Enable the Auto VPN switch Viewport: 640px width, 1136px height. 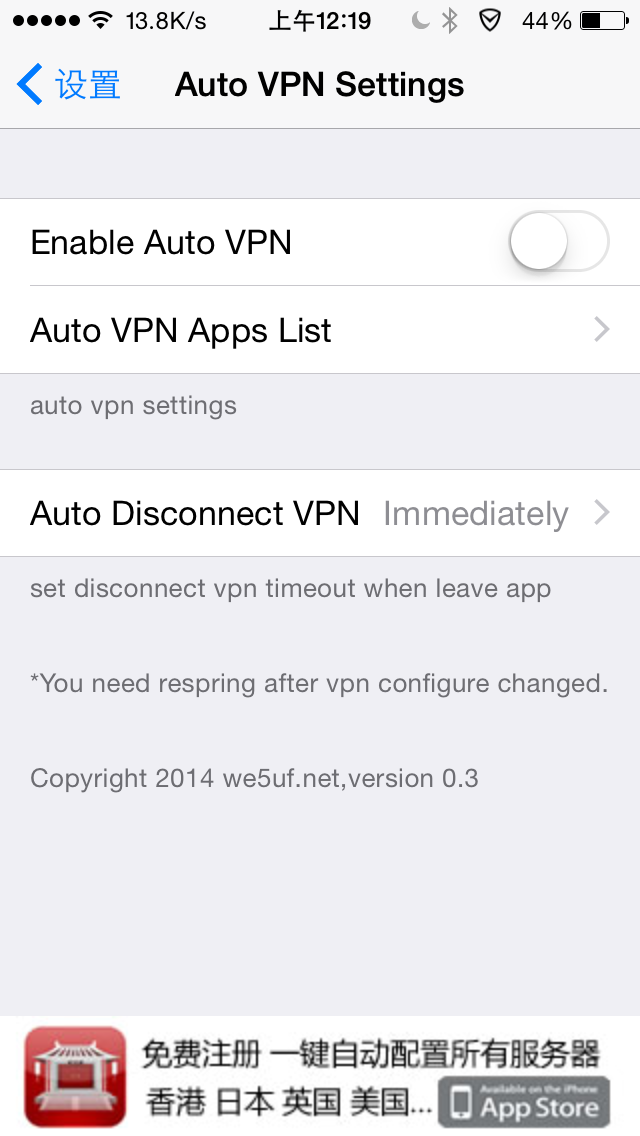(x=558, y=242)
